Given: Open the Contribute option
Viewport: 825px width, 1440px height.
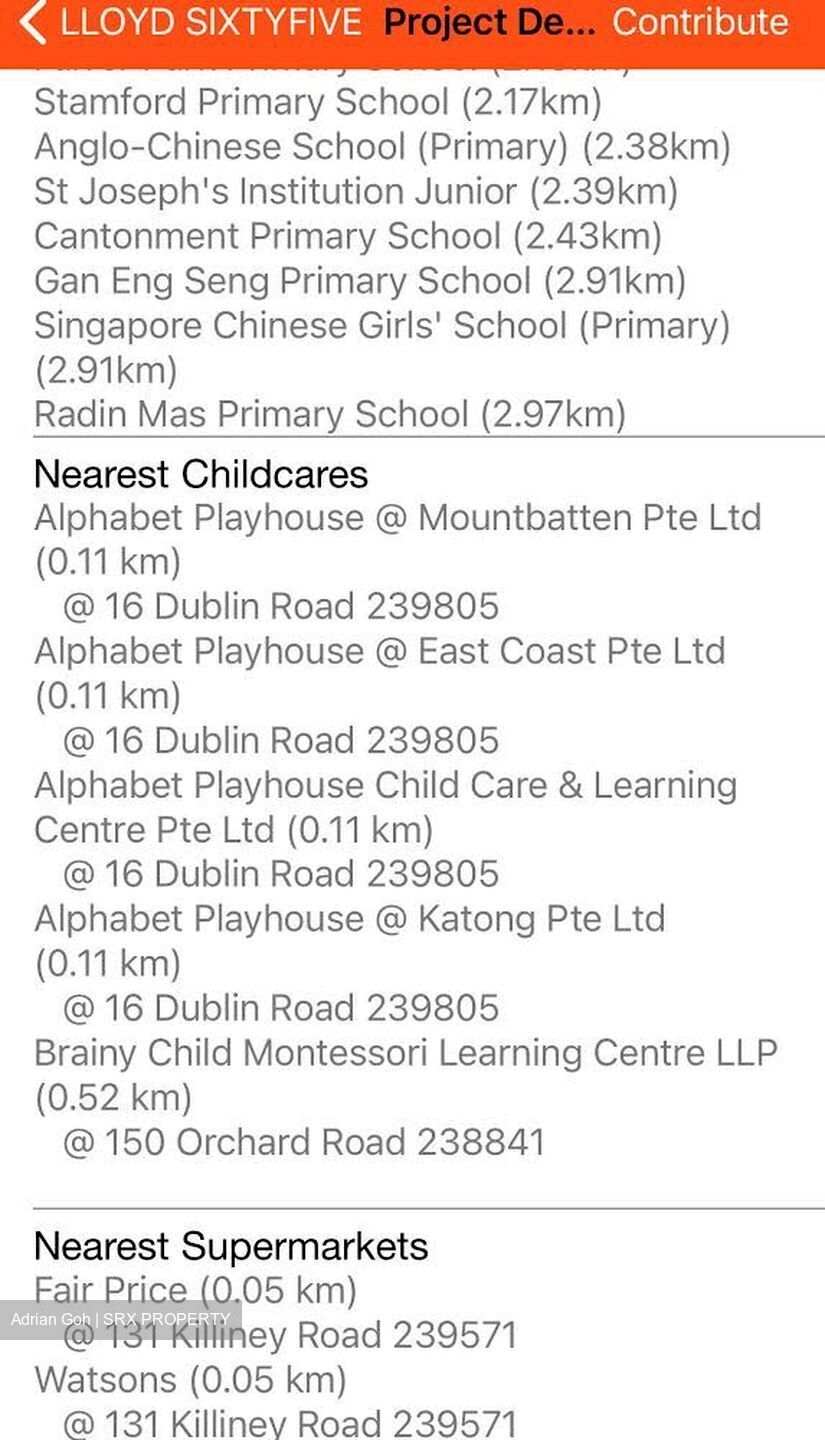Looking at the screenshot, I should click(x=700, y=22).
